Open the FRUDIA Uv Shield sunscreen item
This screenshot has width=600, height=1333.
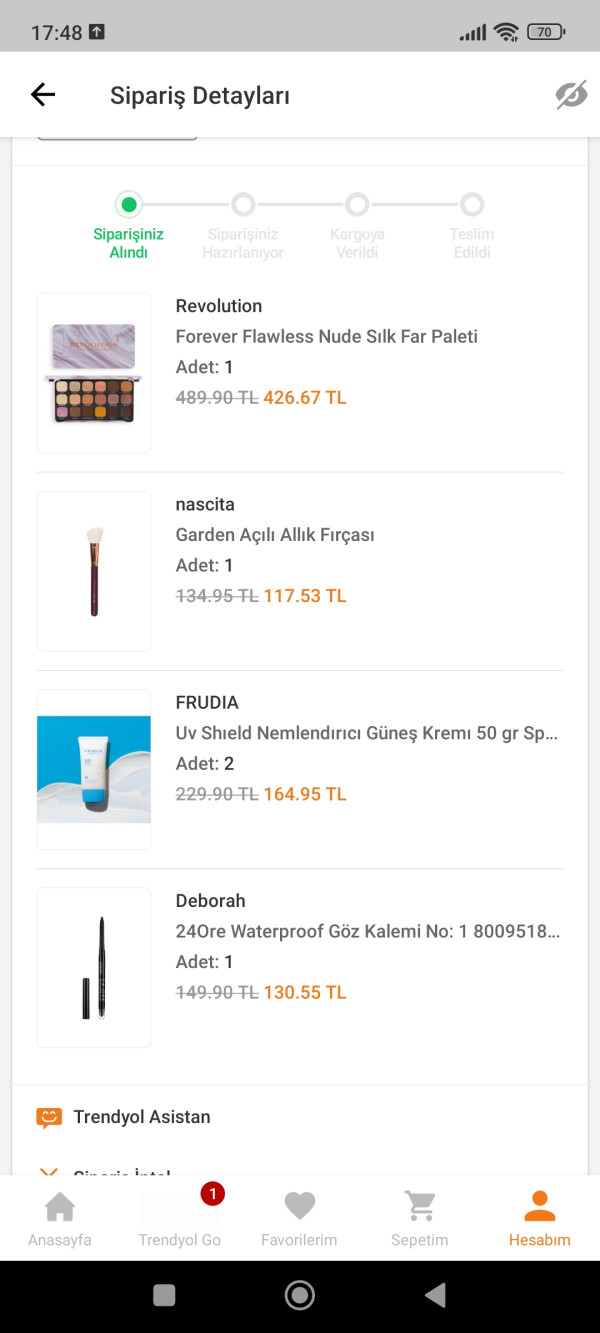(366, 733)
